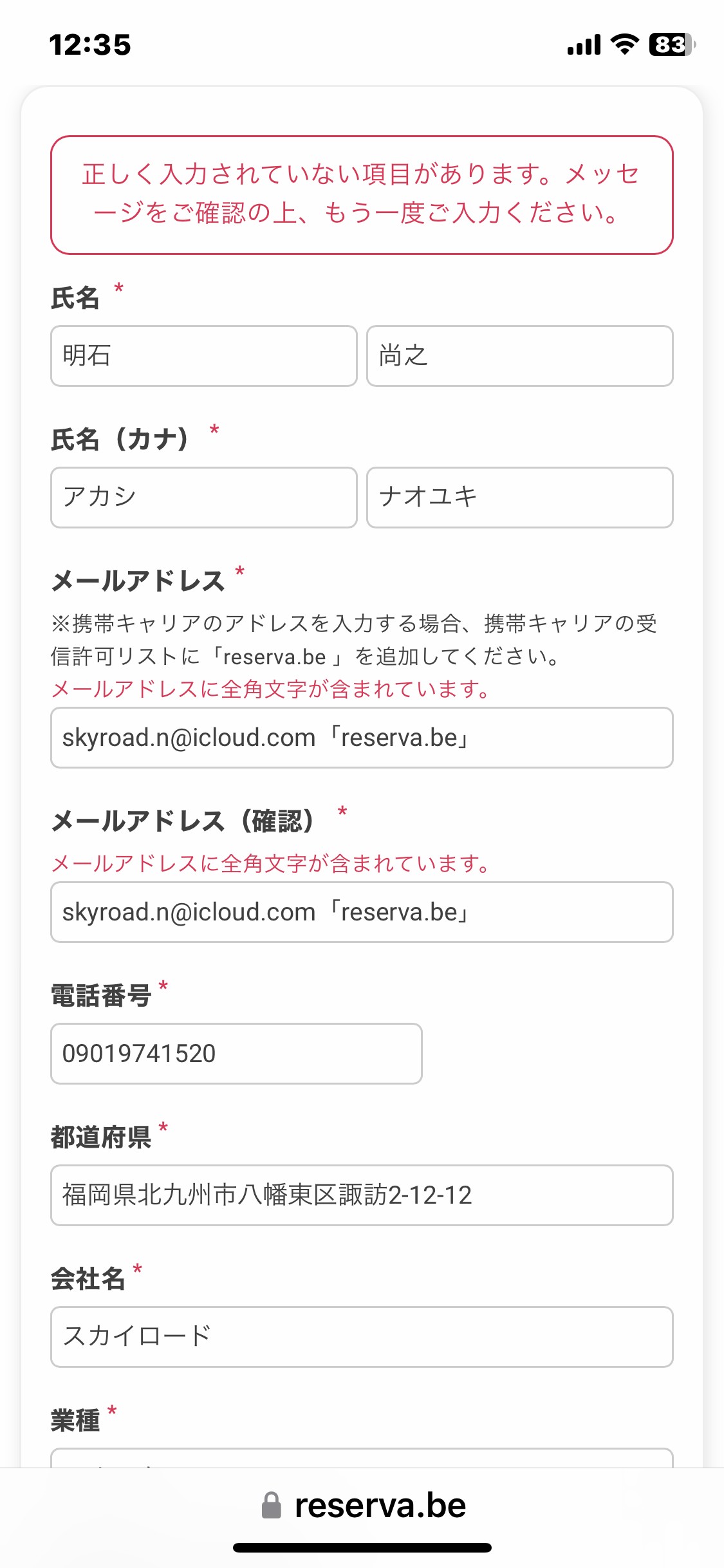Screen dimensions: 724x1568
Task: Tap the 都道府県 address field
Action: pos(362,1195)
